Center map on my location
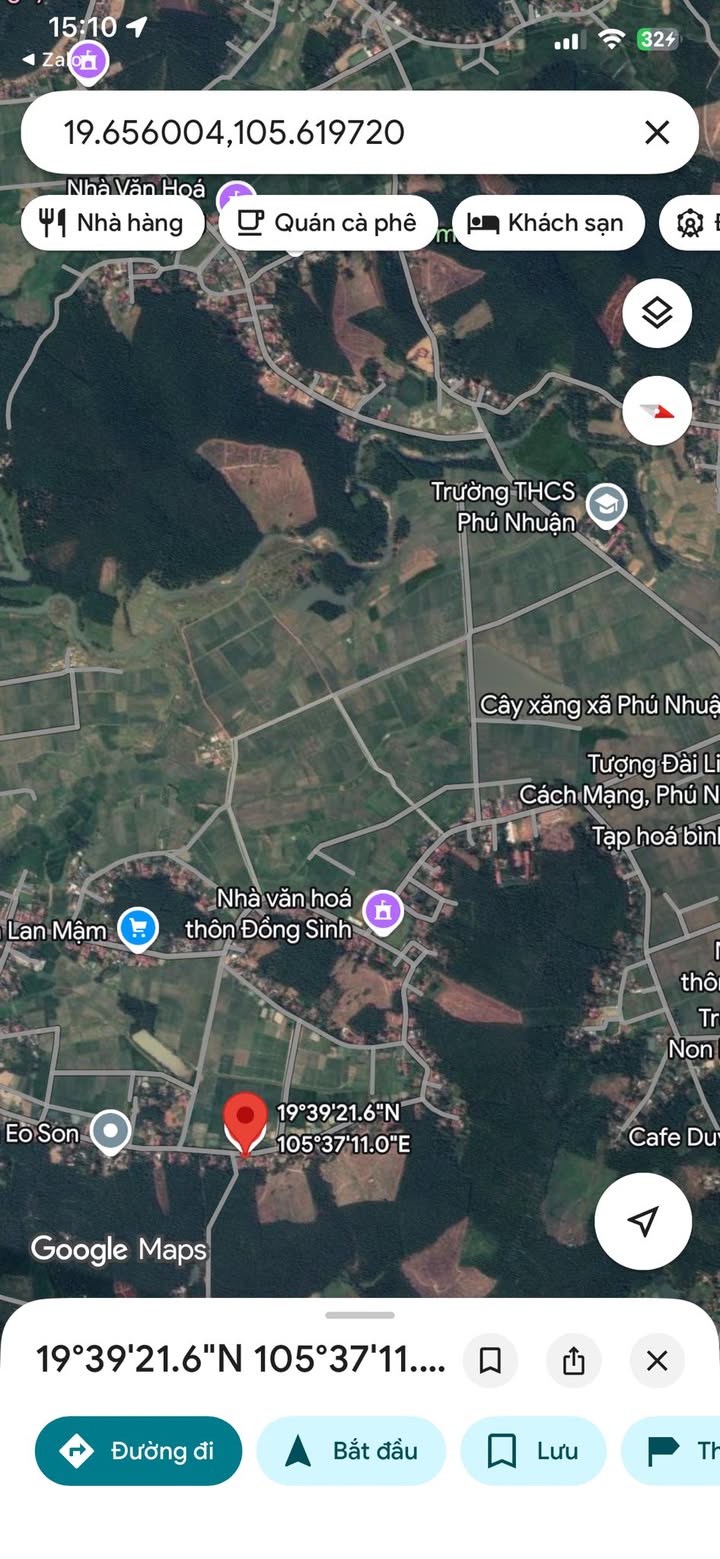The height and width of the screenshot is (1559, 720). [643, 1221]
